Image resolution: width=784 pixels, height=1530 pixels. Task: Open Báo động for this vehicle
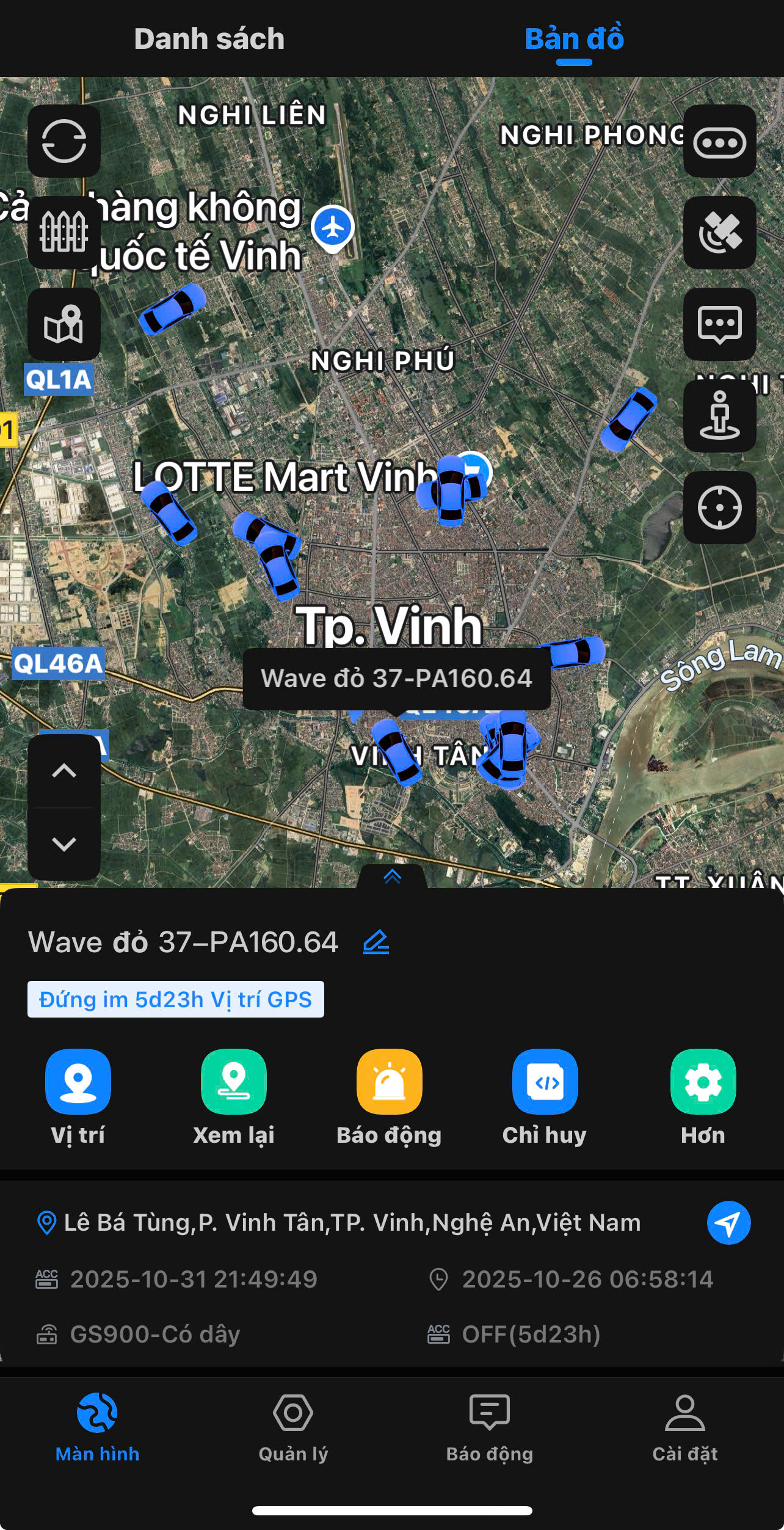point(390,1082)
